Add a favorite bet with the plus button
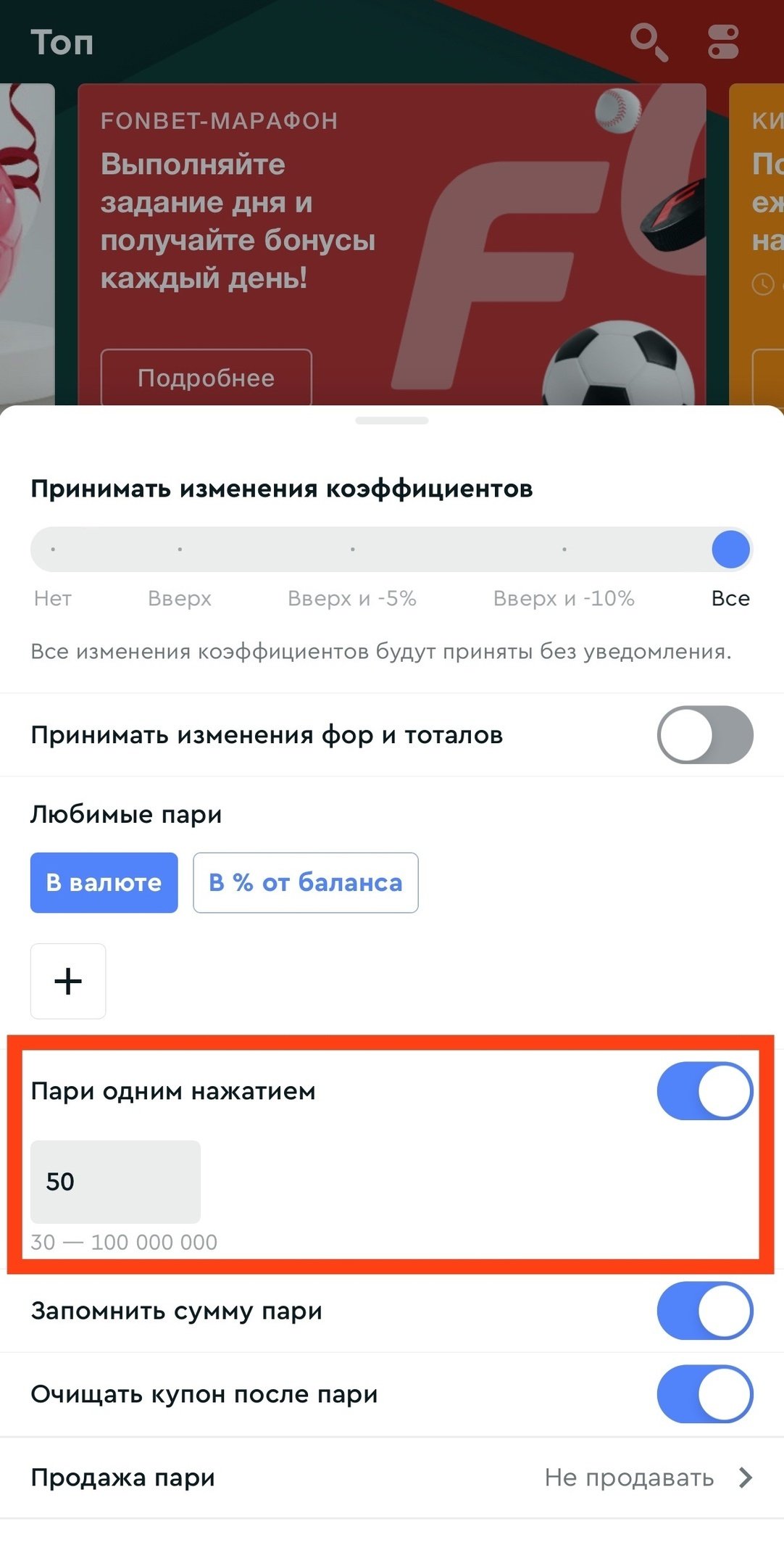Screen dimensions: 784x1566 68,981
